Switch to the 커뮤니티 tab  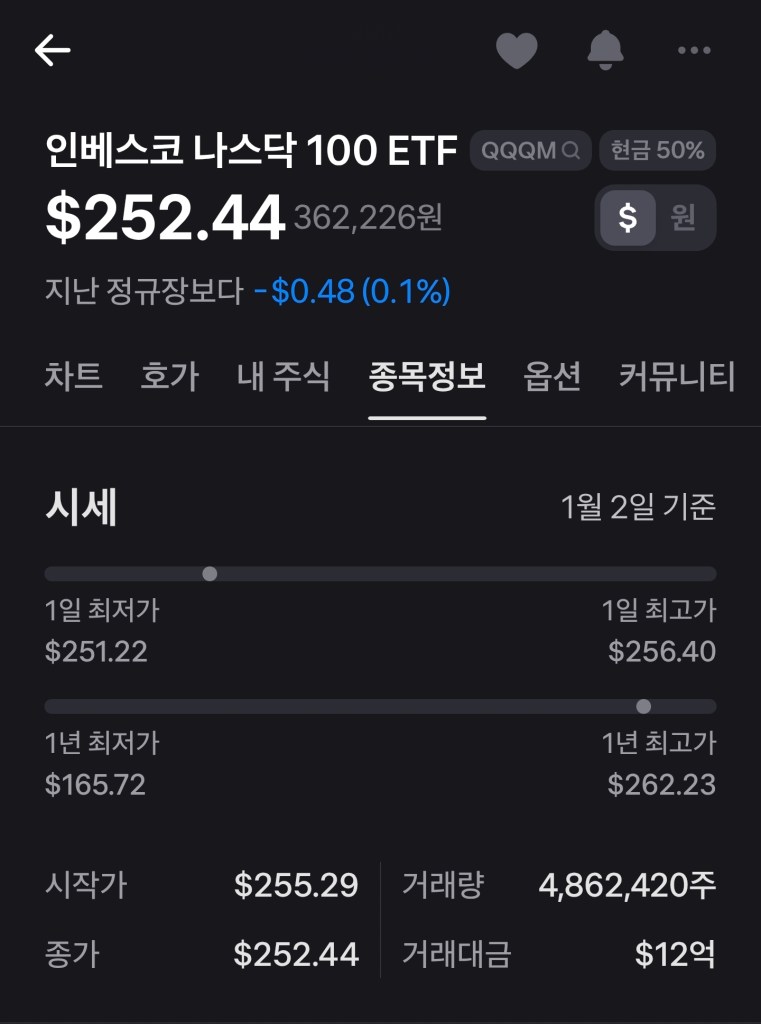(674, 377)
